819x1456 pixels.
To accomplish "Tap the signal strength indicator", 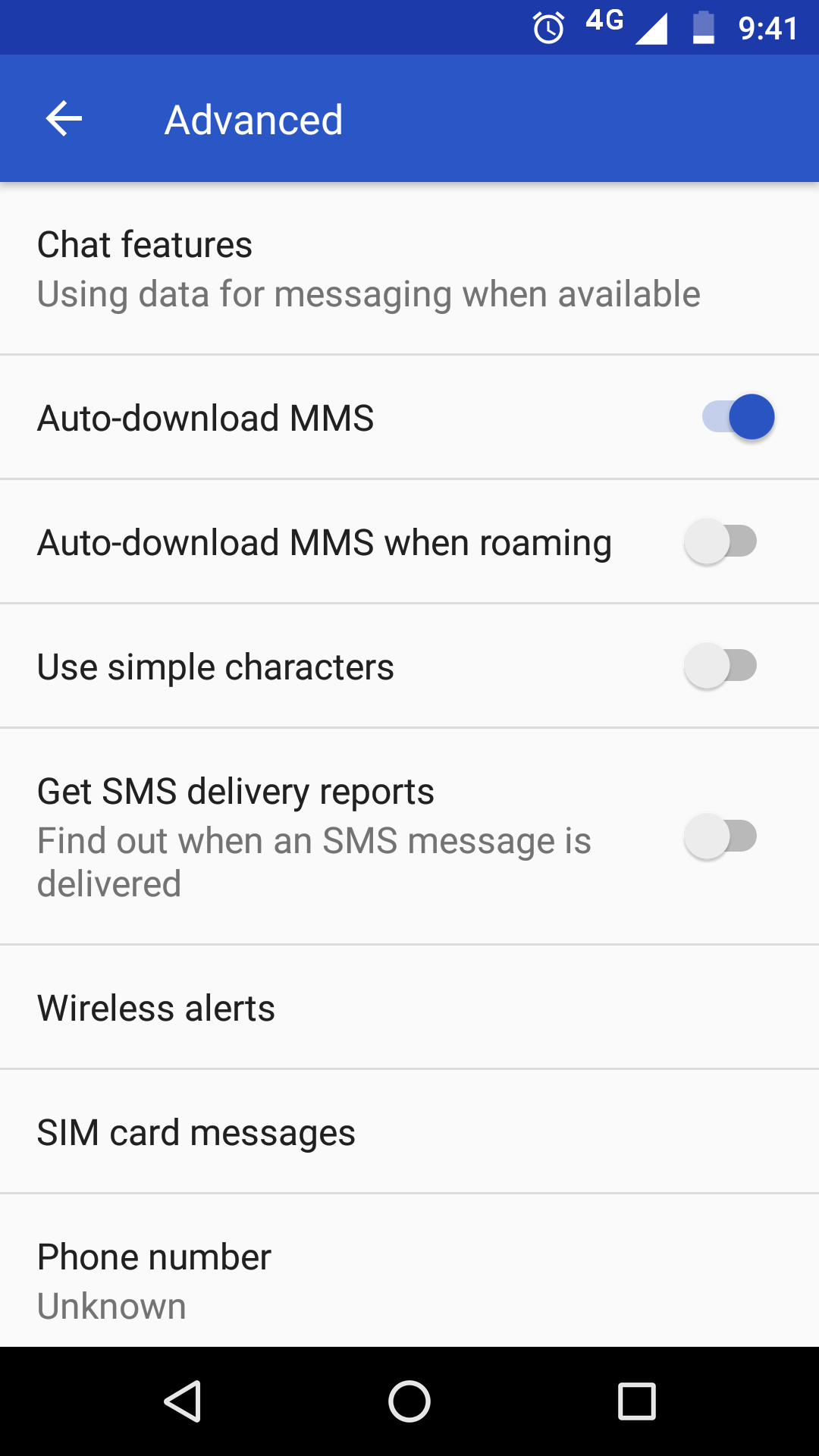I will coord(652,29).
